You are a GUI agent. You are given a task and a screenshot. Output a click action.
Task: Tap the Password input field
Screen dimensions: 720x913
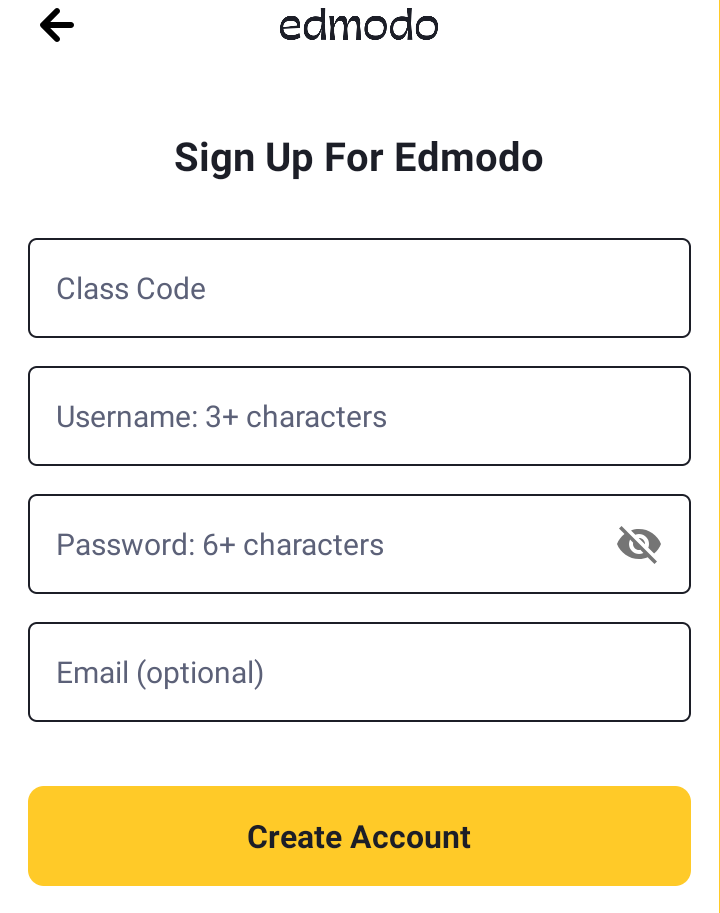click(320, 544)
